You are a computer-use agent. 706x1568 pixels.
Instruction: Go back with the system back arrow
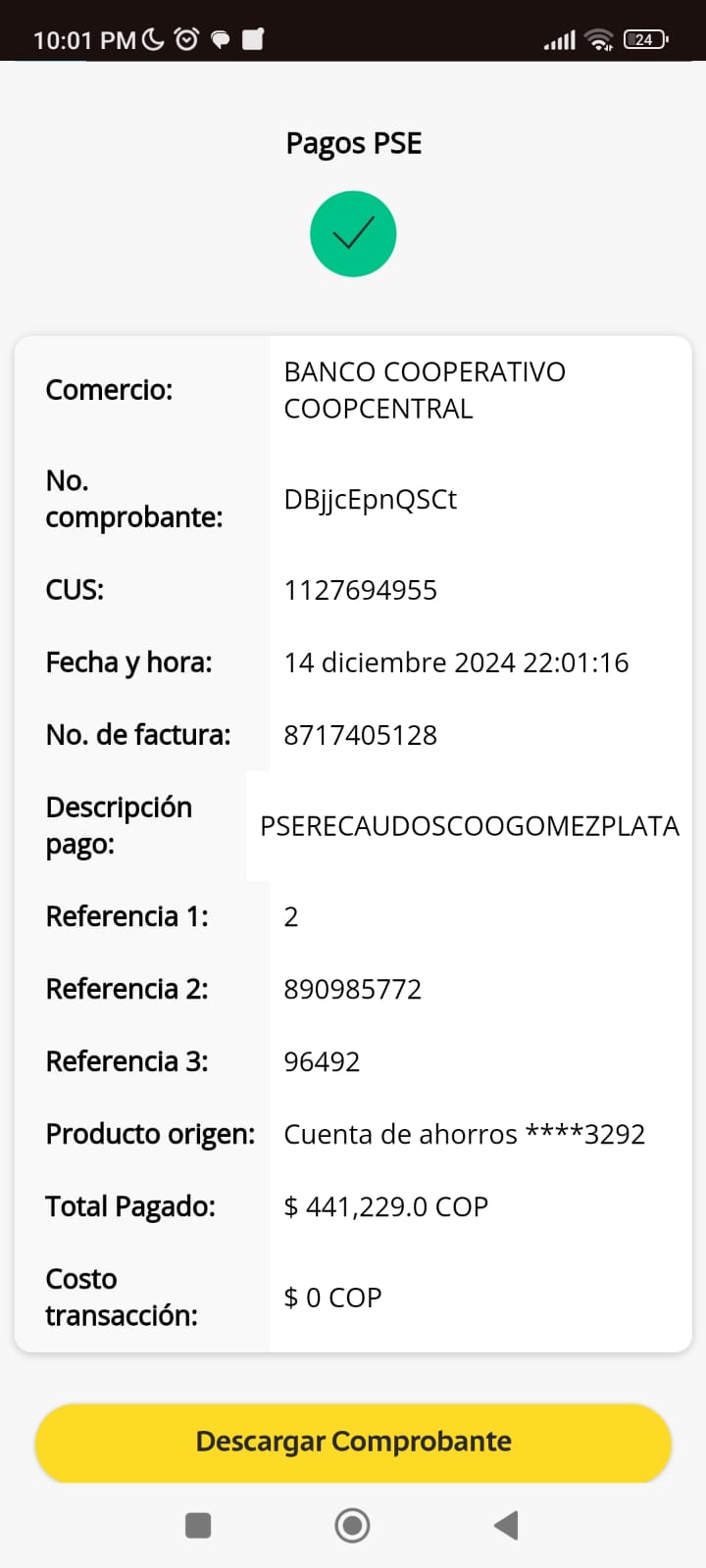click(x=506, y=1525)
